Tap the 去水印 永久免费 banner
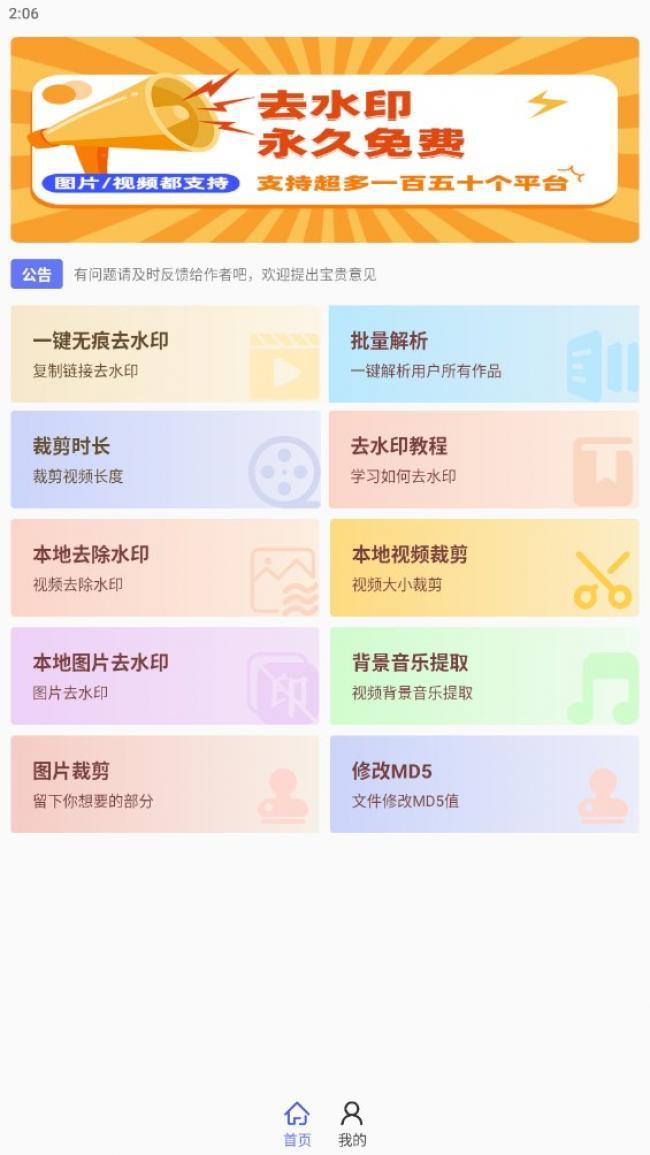 [x=325, y=140]
